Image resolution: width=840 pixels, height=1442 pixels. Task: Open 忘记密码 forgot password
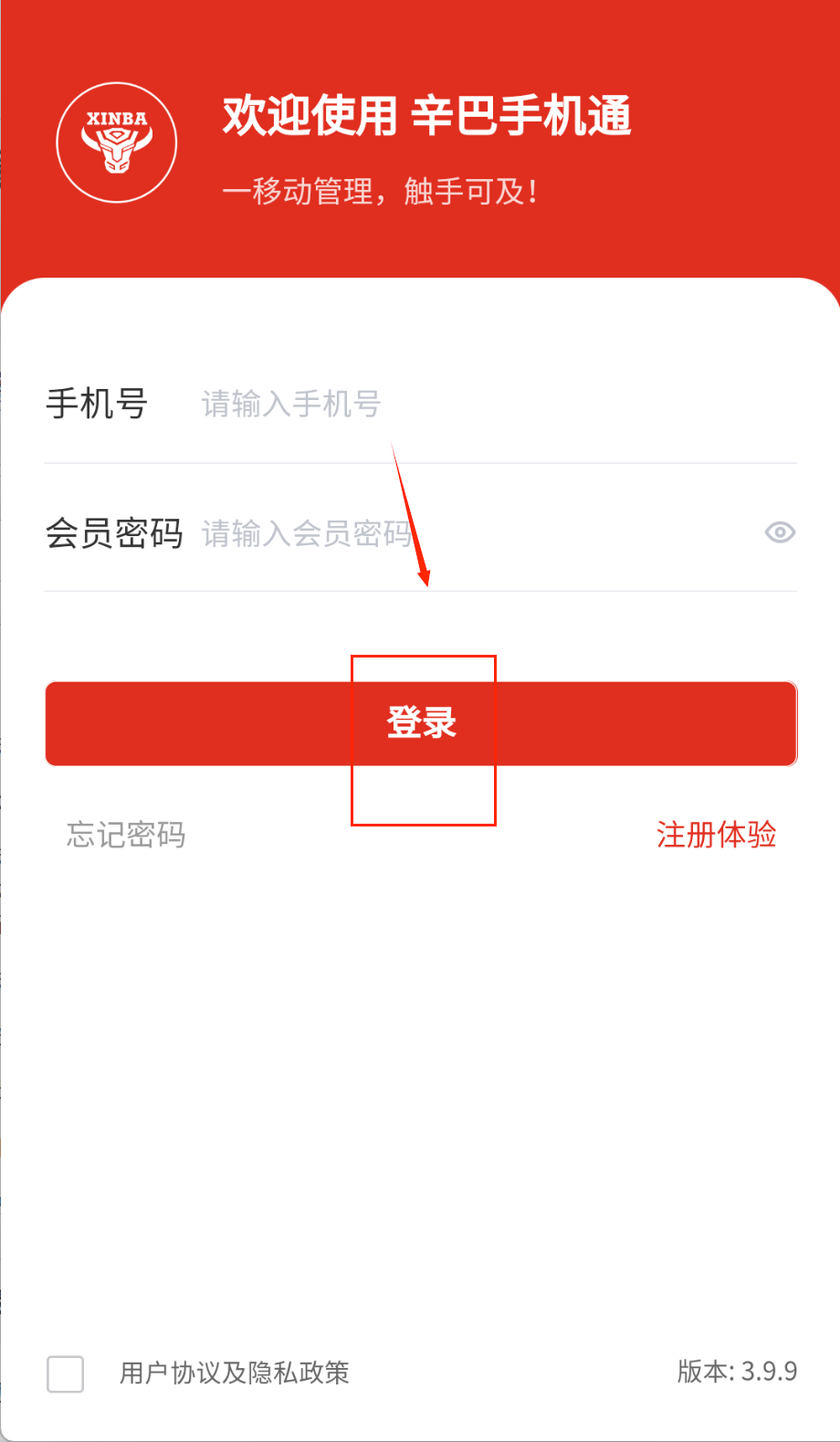click(126, 835)
